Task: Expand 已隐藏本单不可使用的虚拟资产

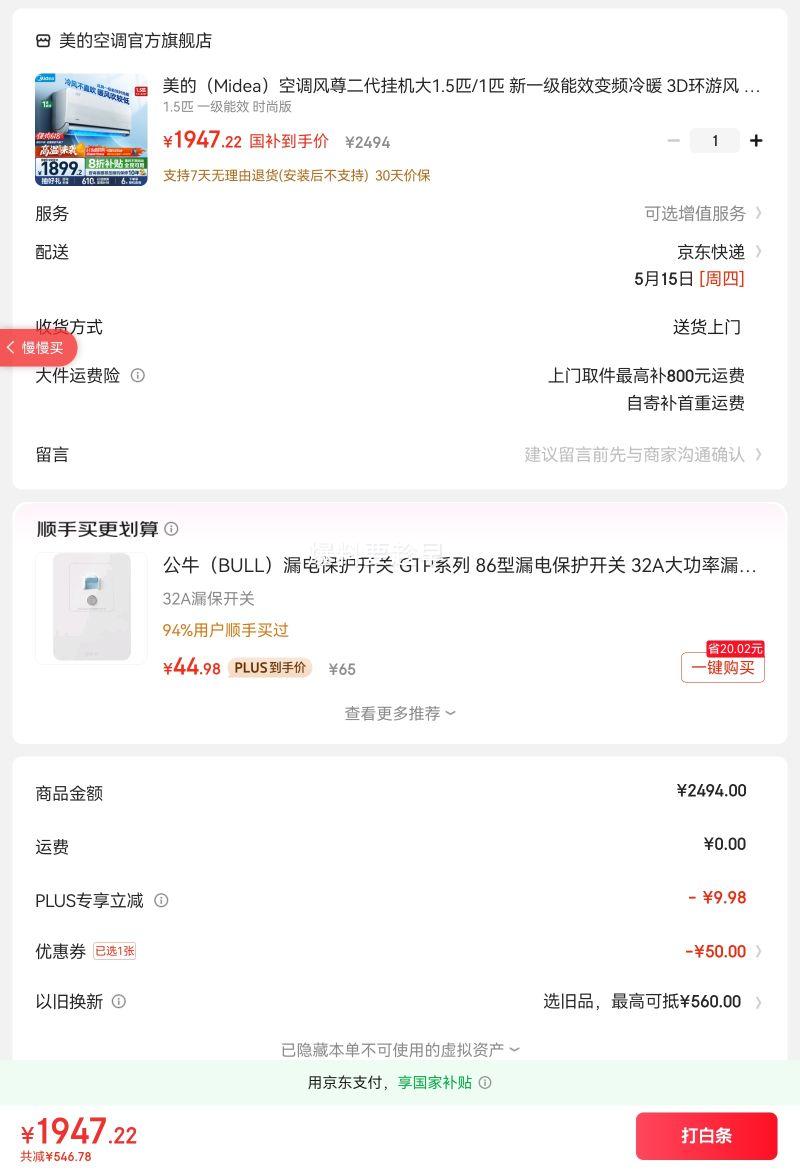Action: (400, 1050)
